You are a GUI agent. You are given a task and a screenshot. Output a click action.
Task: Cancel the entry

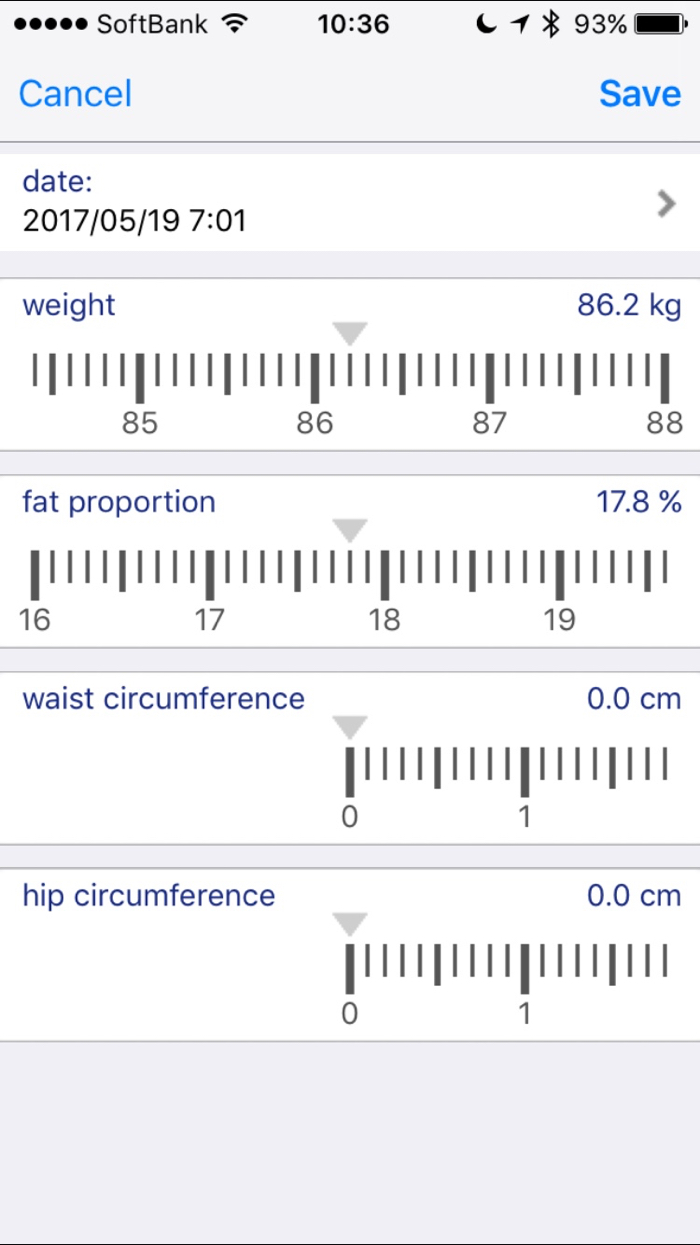click(75, 94)
